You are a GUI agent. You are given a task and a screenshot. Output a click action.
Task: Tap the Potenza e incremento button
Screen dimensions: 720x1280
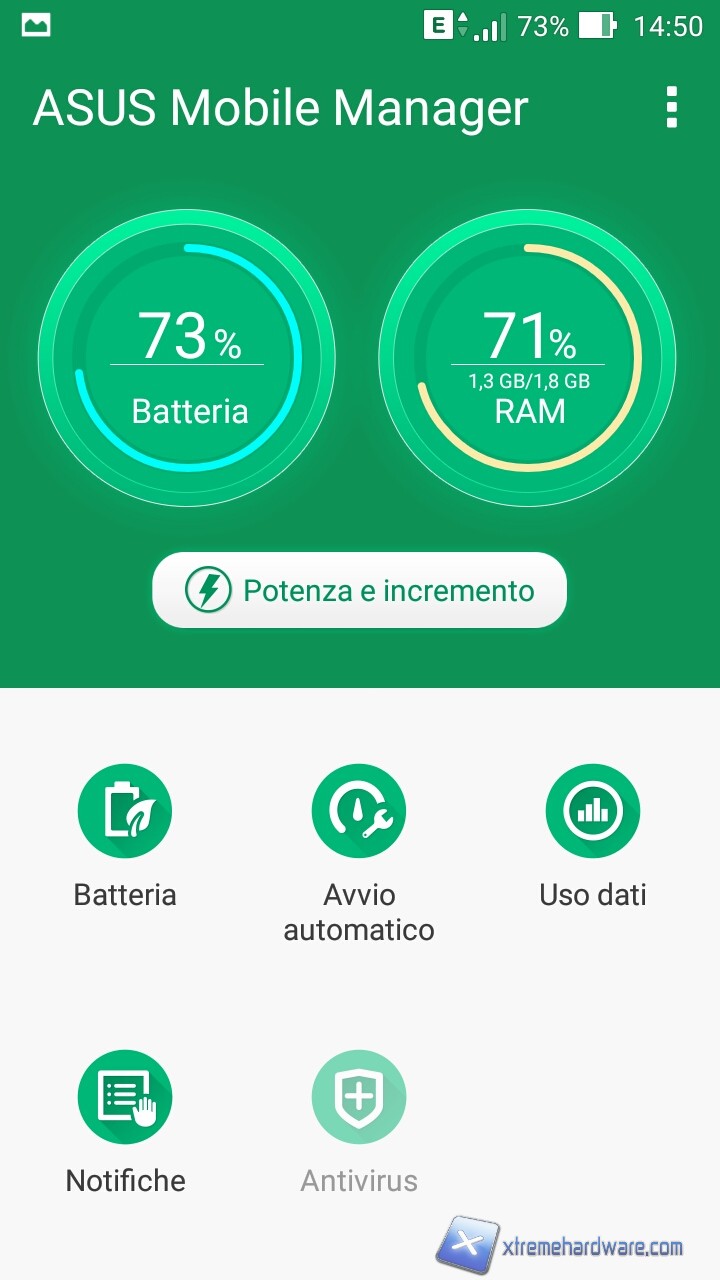359,590
